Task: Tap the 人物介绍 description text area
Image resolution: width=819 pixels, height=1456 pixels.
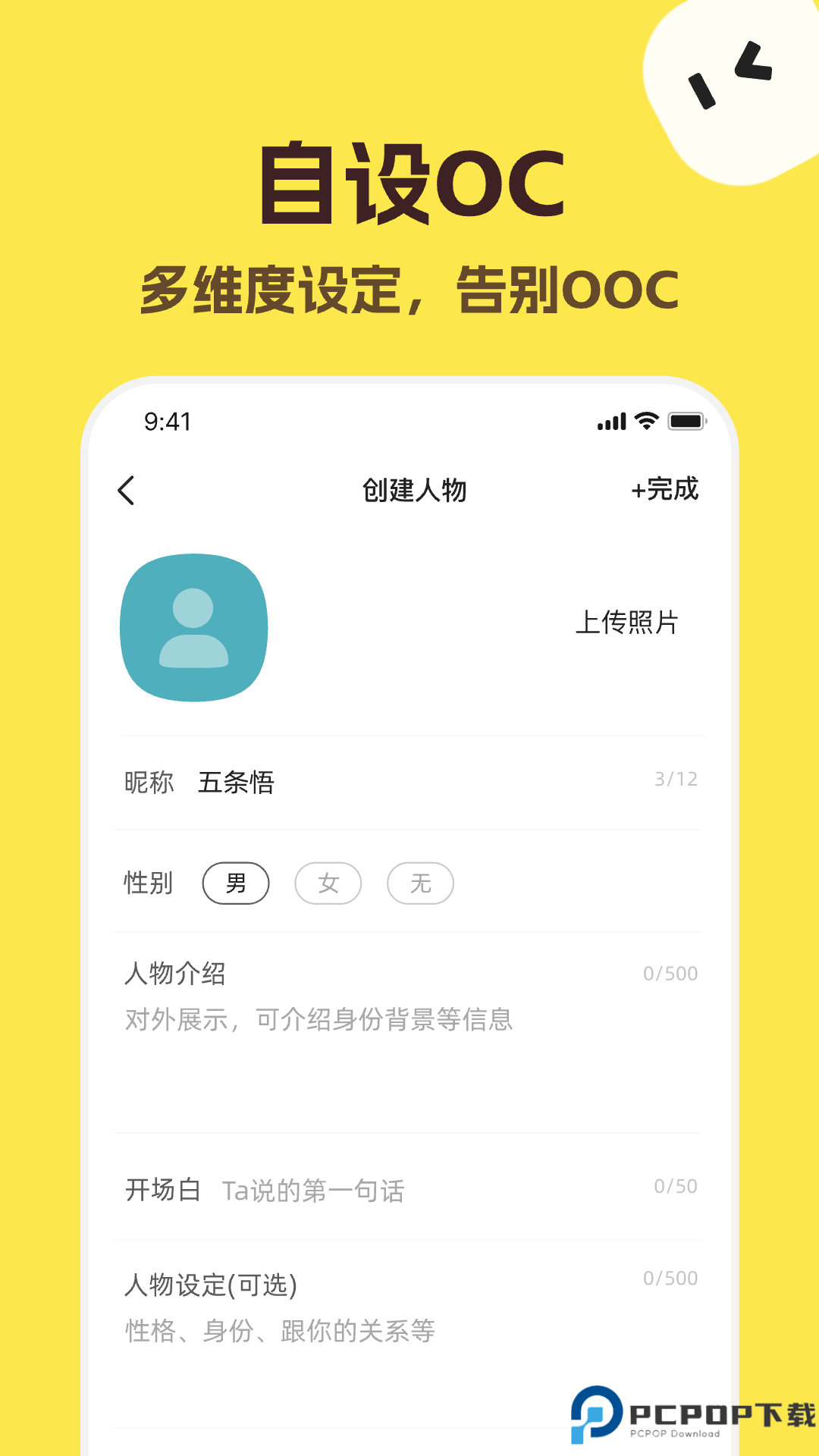Action: pyautogui.click(x=318, y=1020)
